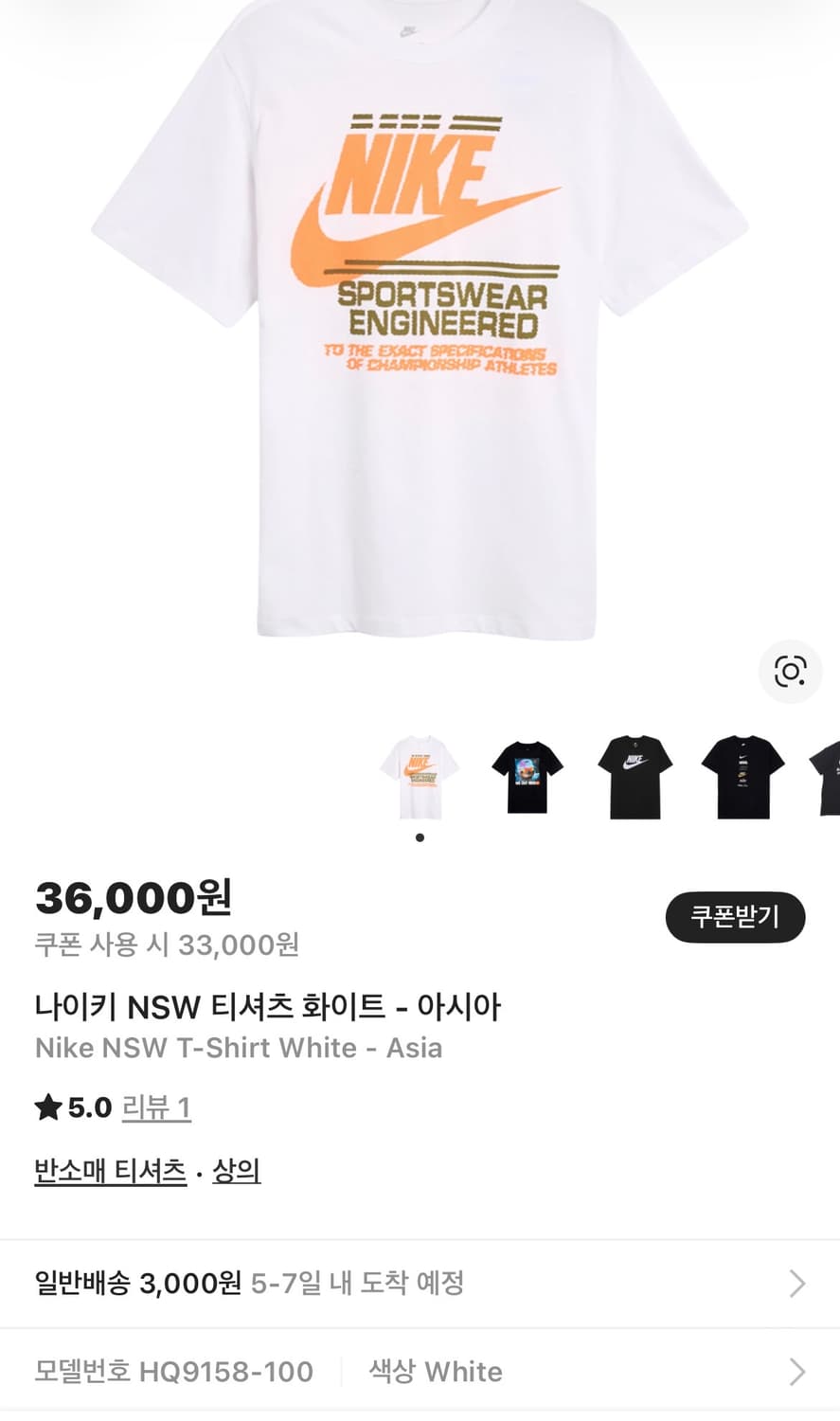Viewport: 840px width, 1421px height.
Task: Expand the 일반배송 shipping details chevron
Action: click(x=795, y=1284)
